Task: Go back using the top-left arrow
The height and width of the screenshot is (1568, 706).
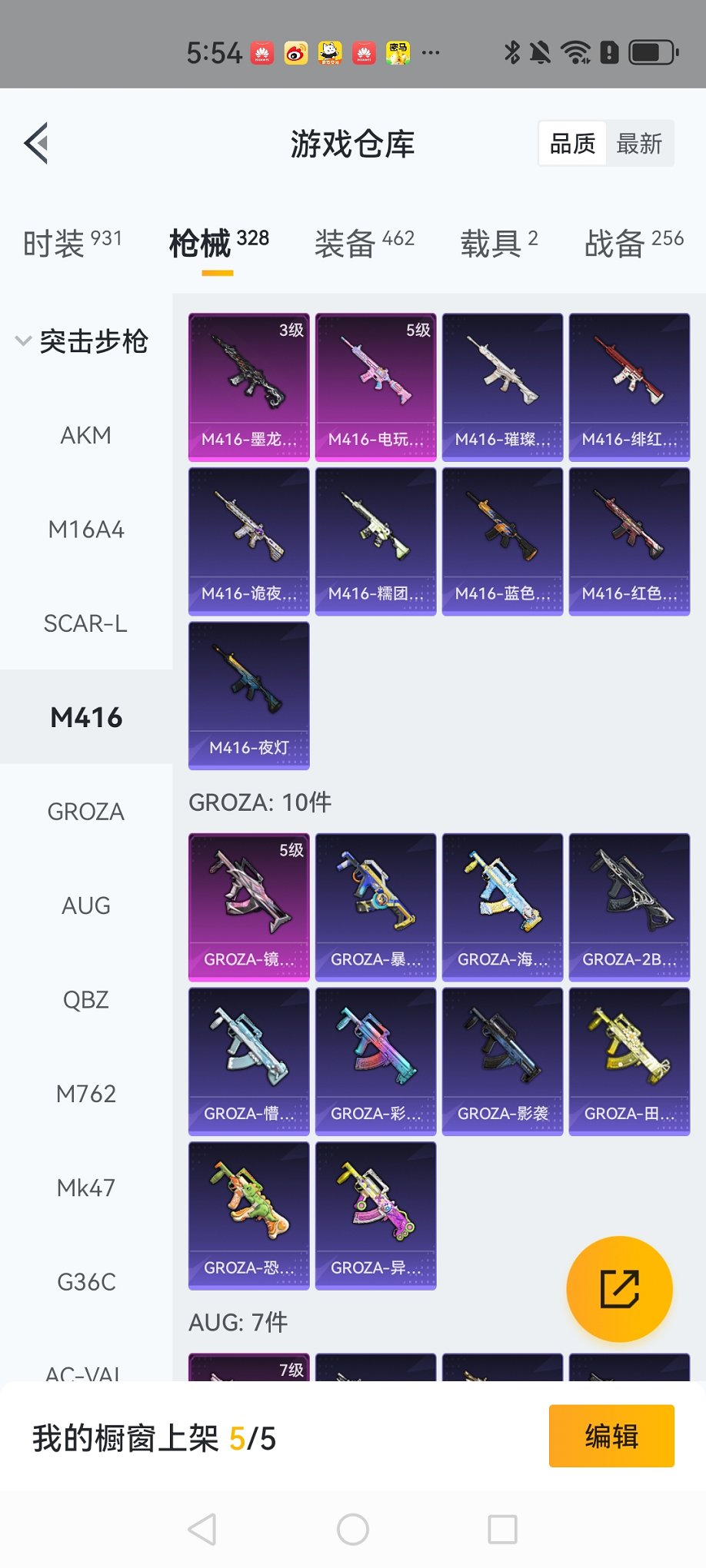Action: point(36,143)
